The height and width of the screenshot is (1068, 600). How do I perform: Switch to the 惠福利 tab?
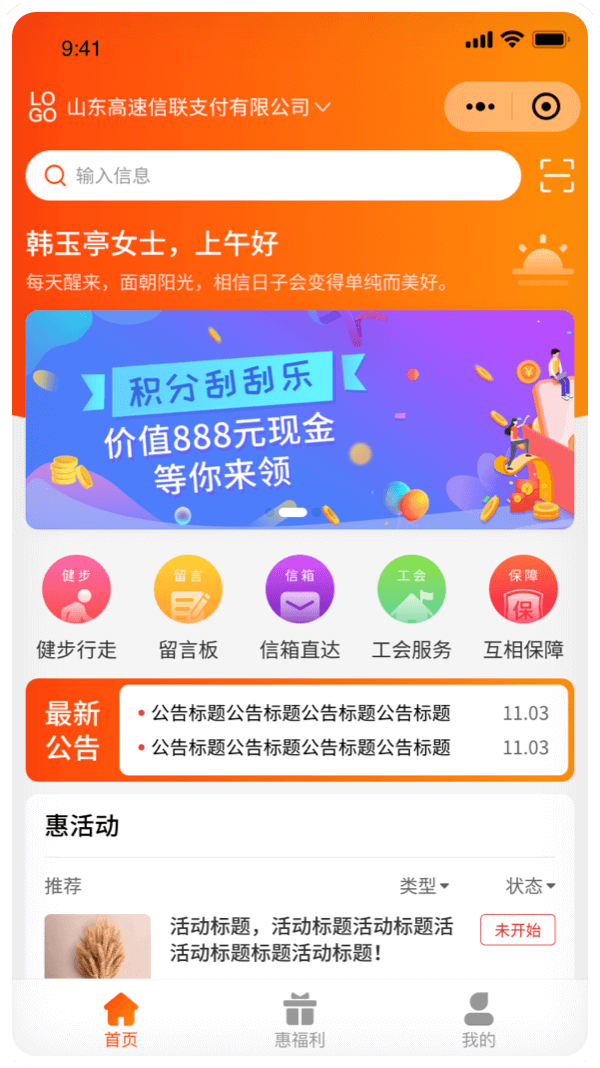(x=300, y=1020)
